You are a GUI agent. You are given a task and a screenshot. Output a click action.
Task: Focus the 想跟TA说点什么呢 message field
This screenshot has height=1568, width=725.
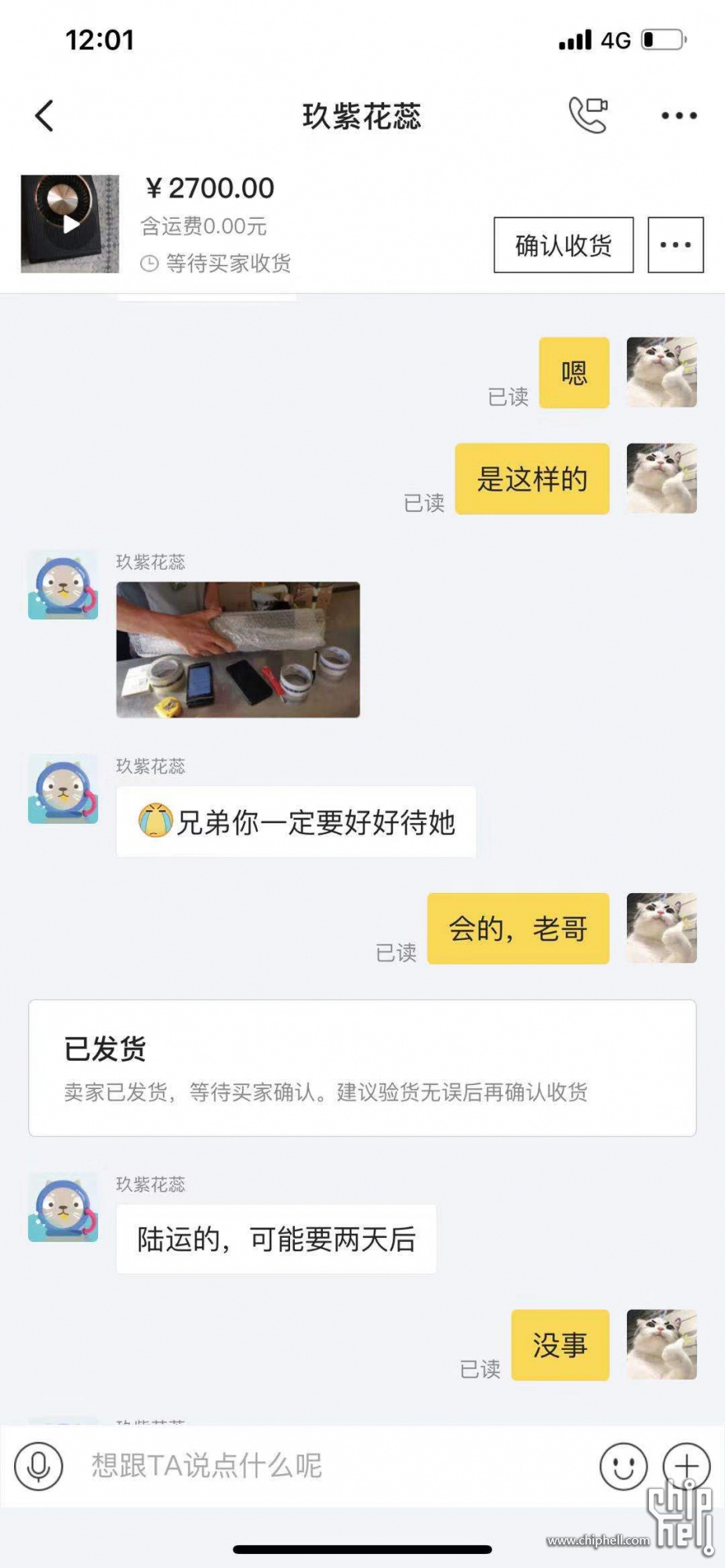pos(329,1465)
